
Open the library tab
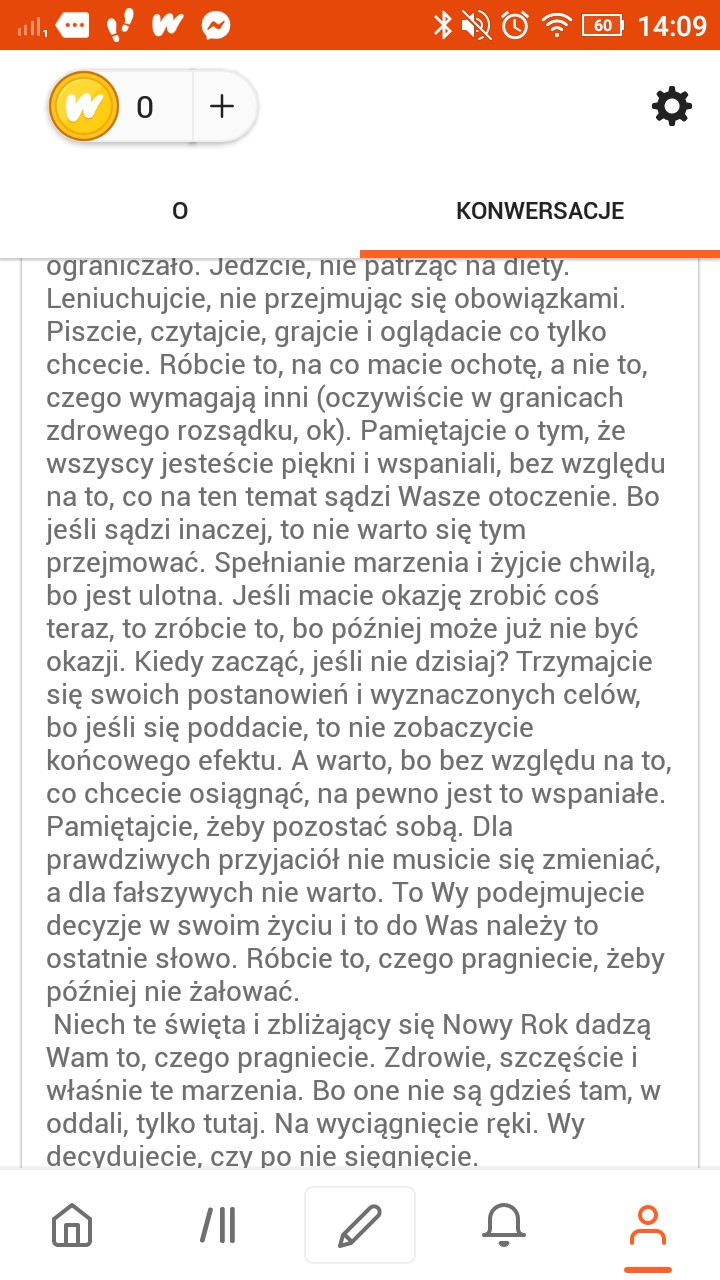[217, 1225]
